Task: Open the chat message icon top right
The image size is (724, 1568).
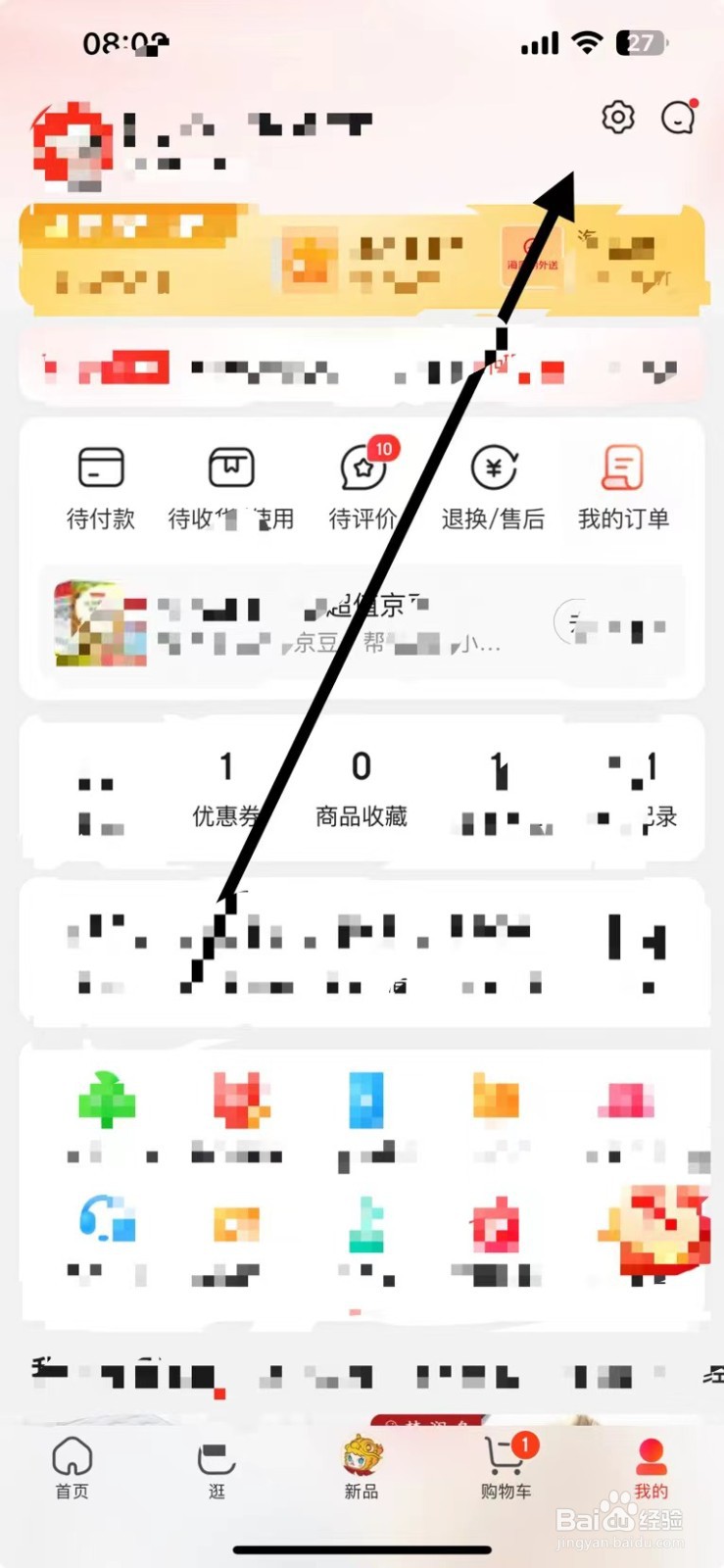Action: (679, 118)
